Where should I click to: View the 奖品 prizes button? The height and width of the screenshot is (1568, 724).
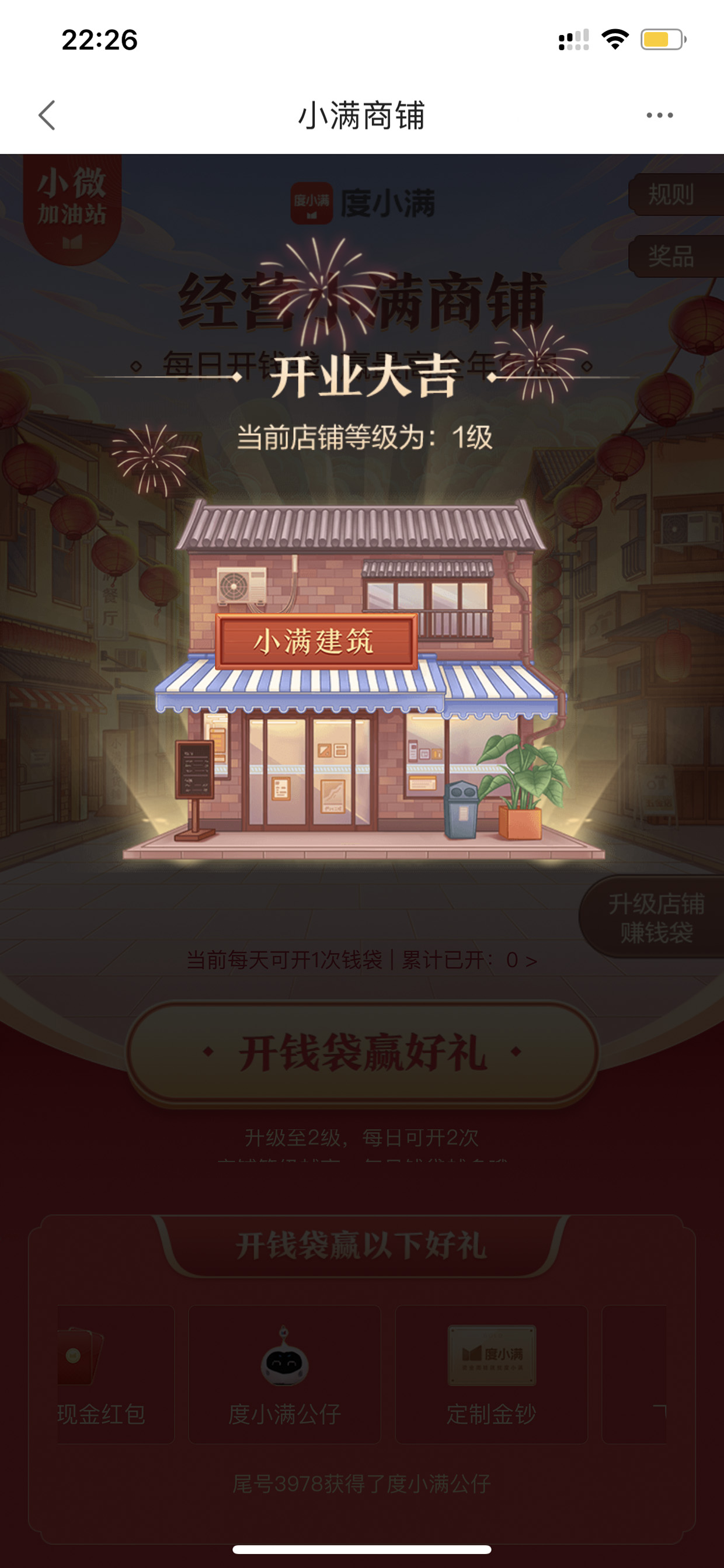676,256
